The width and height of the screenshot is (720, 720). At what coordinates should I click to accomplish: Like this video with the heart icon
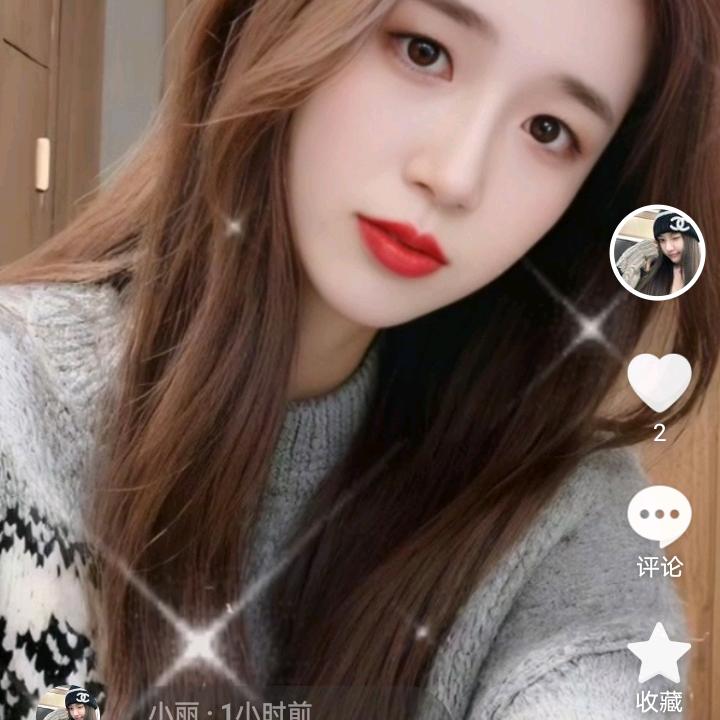(x=659, y=382)
